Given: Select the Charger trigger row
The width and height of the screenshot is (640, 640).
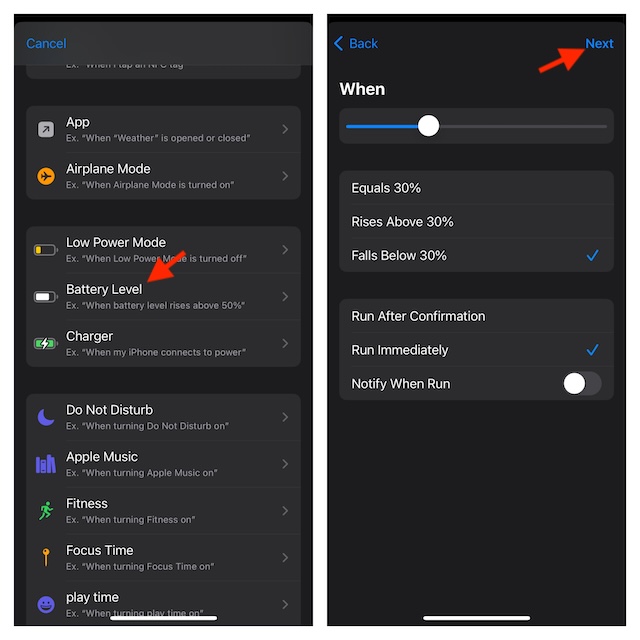Looking at the screenshot, I should coord(163,343).
